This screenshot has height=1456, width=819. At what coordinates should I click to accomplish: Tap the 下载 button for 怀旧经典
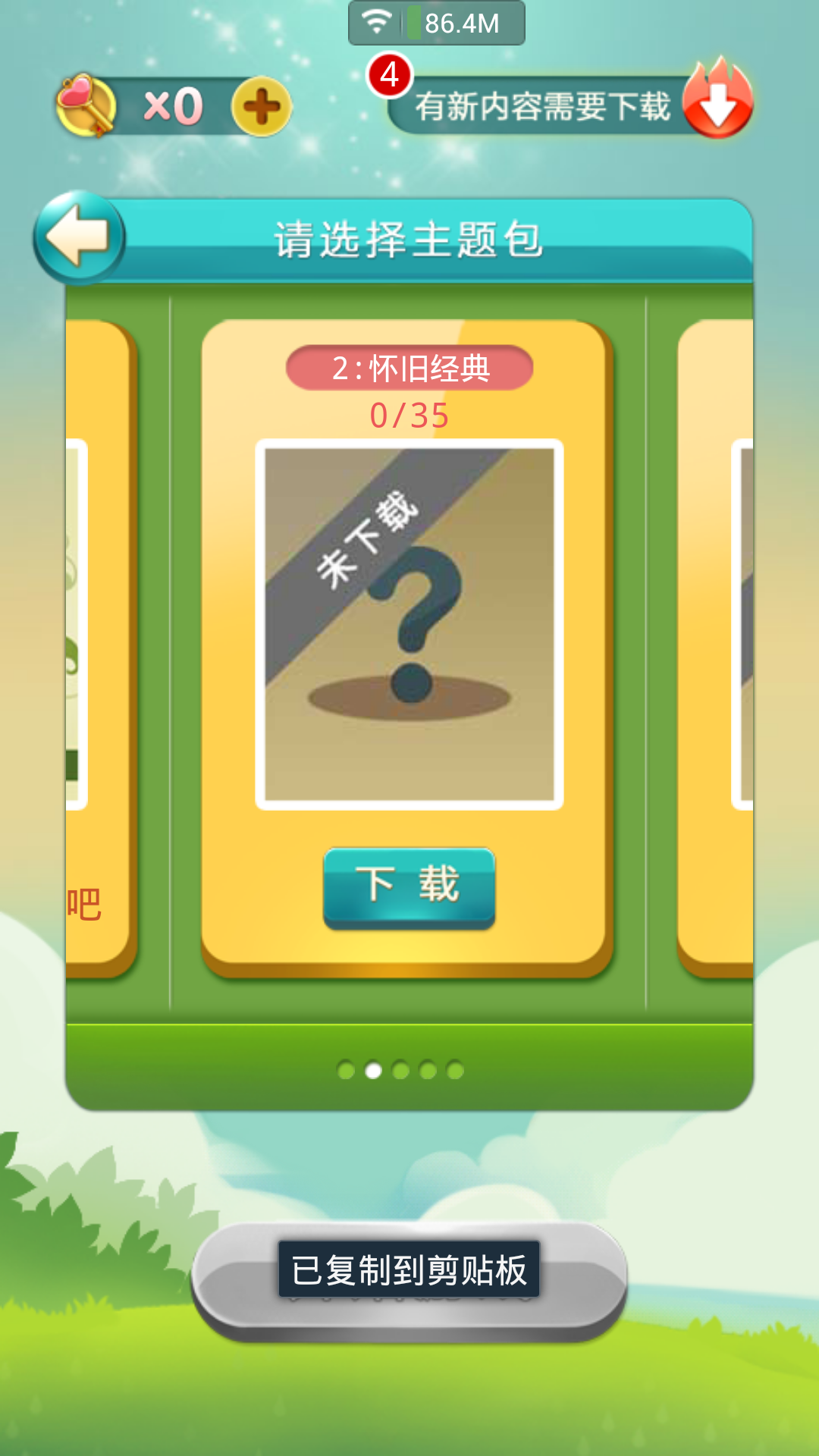tap(409, 886)
